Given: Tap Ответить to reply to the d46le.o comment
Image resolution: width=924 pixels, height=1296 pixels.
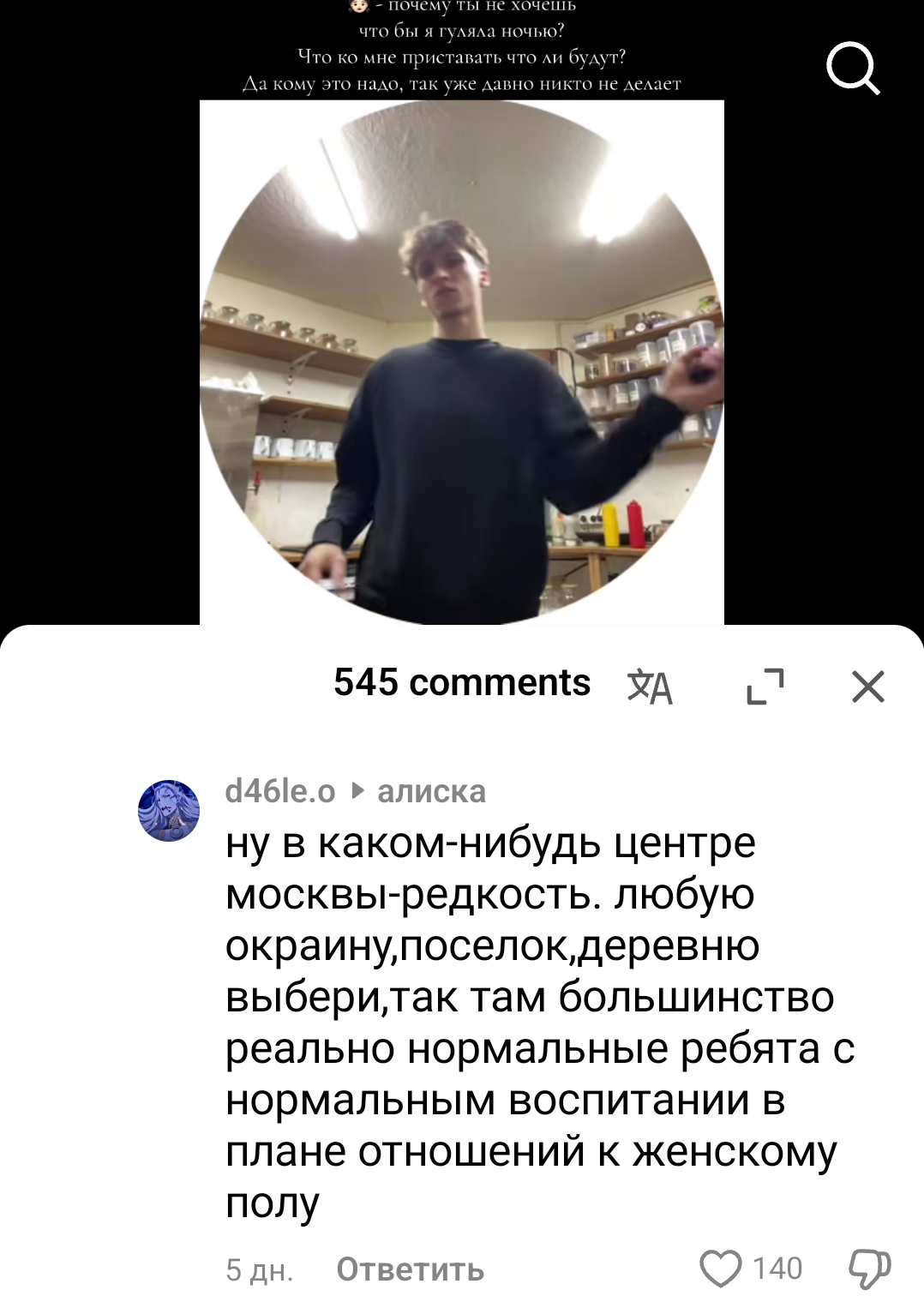Looking at the screenshot, I should [x=410, y=1269].
